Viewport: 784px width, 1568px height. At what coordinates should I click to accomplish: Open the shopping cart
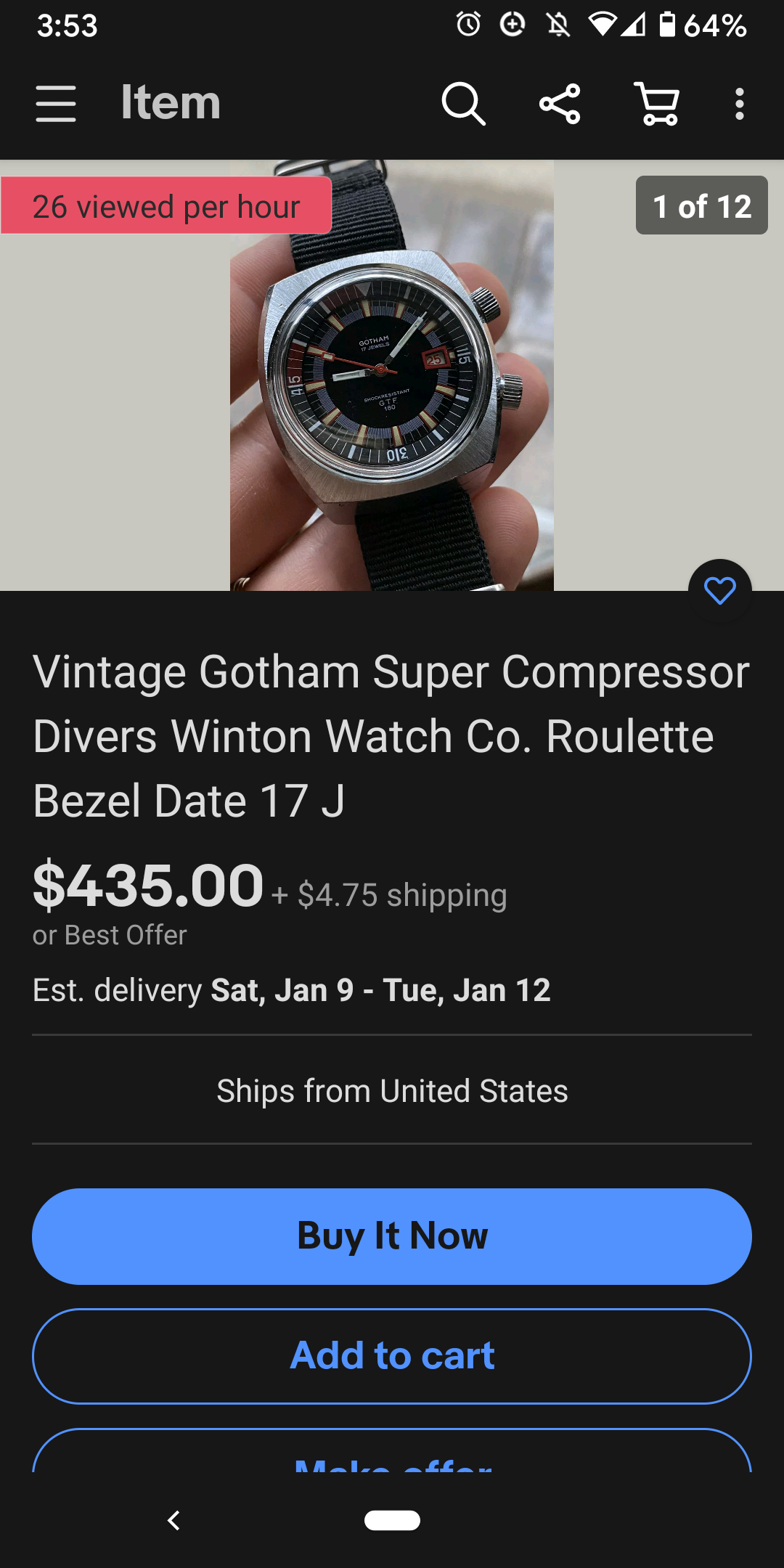657,104
